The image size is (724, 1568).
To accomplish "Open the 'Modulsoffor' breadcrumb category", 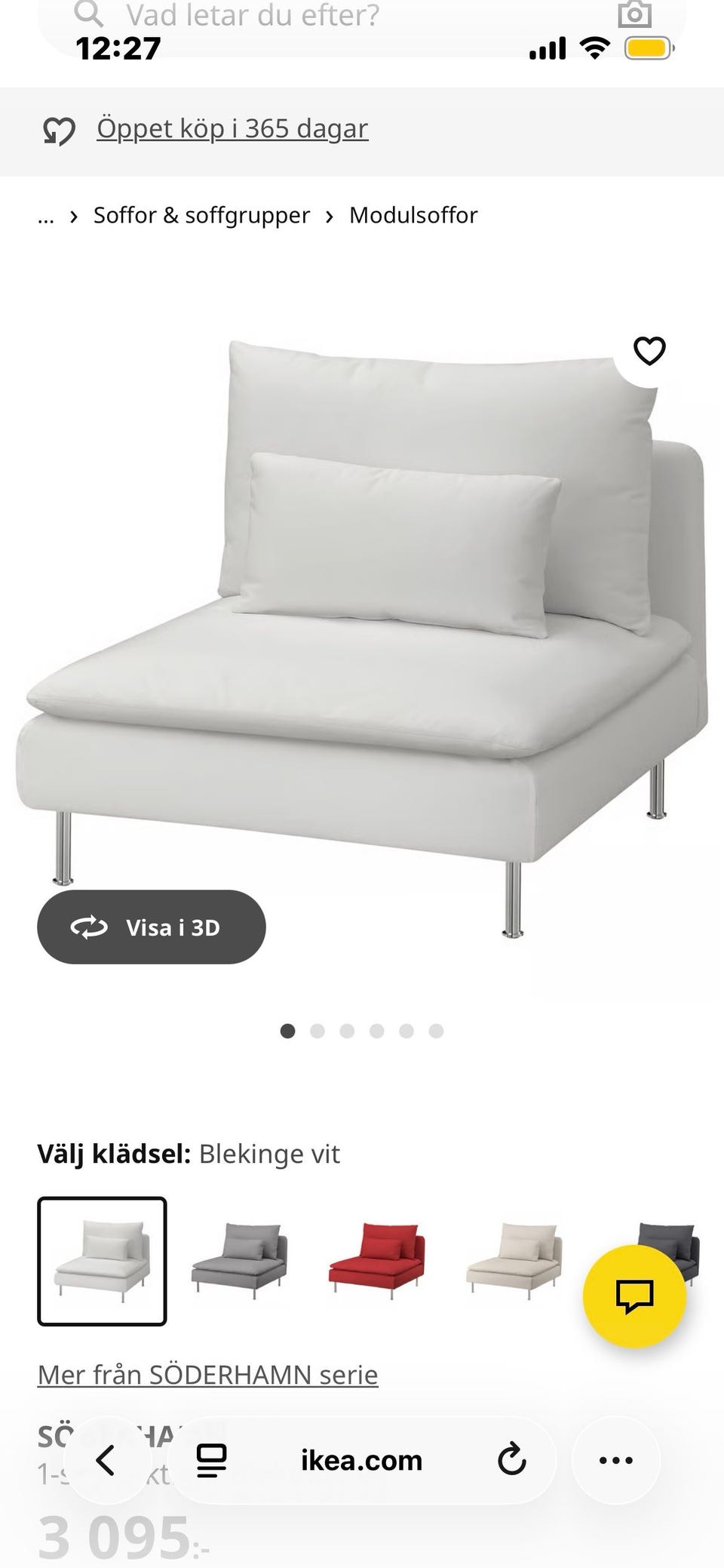I will (413, 216).
